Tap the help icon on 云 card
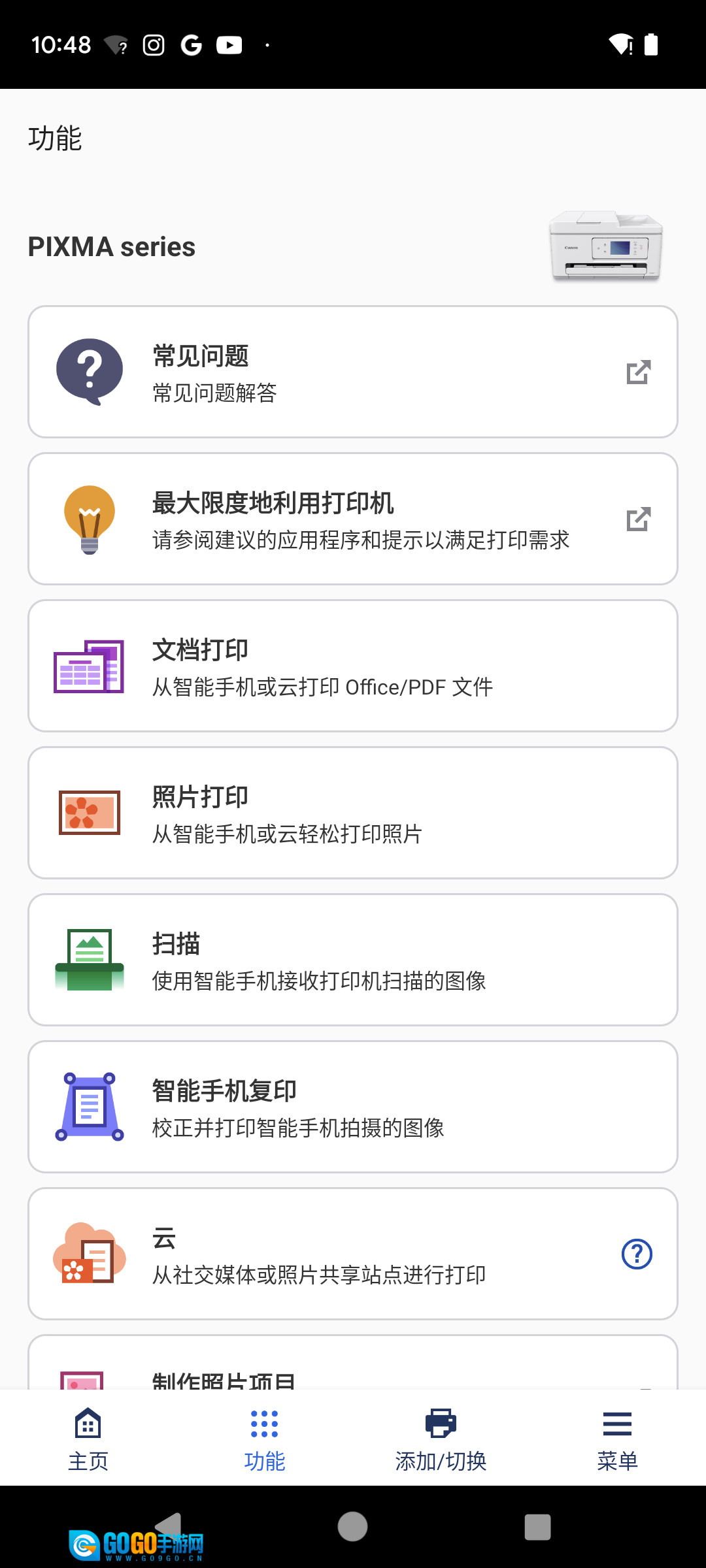Image resolution: width=706 pixels, height=1568 pixels. pyautogui.click(x=637, y=1254)
